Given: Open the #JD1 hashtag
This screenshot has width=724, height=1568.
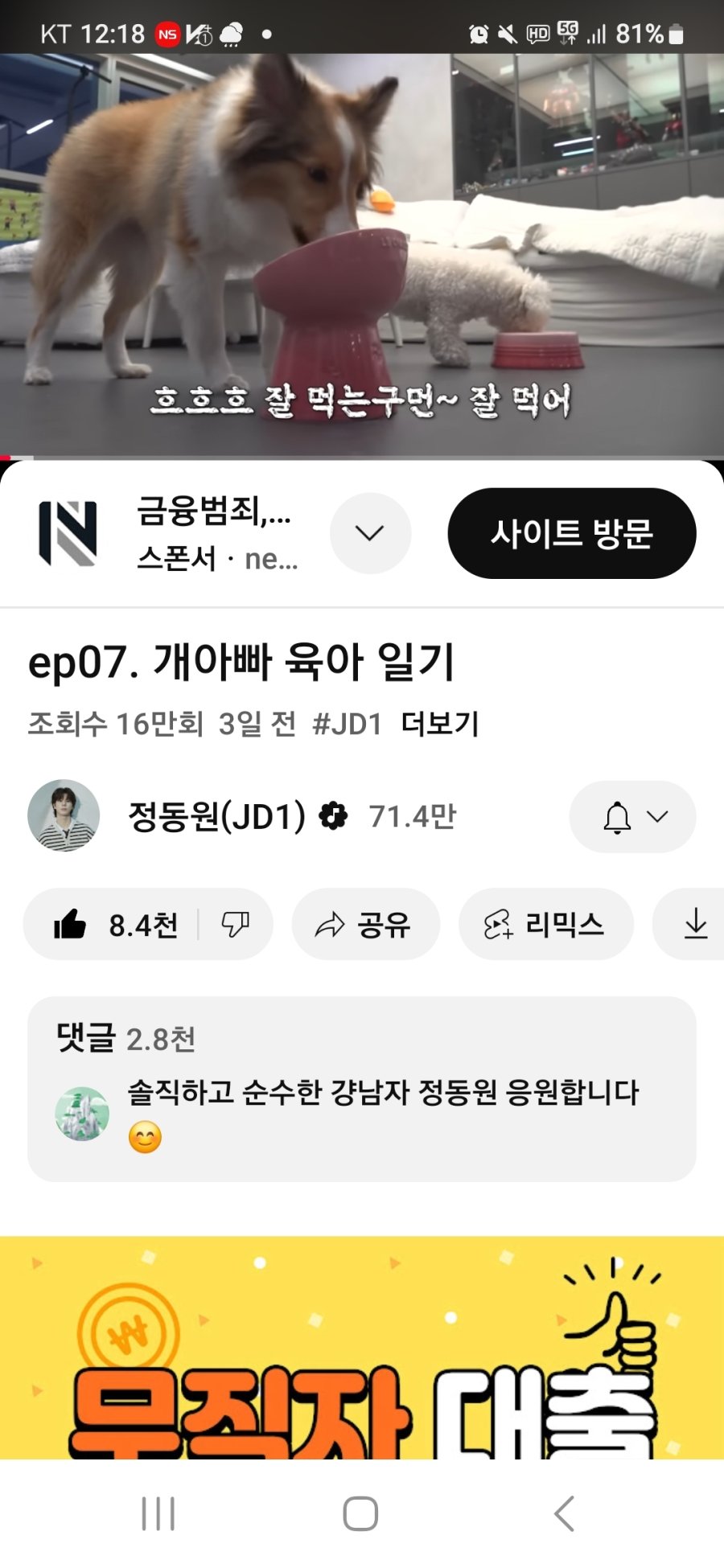Looking at the screenshot, I should tap(347, 724).
